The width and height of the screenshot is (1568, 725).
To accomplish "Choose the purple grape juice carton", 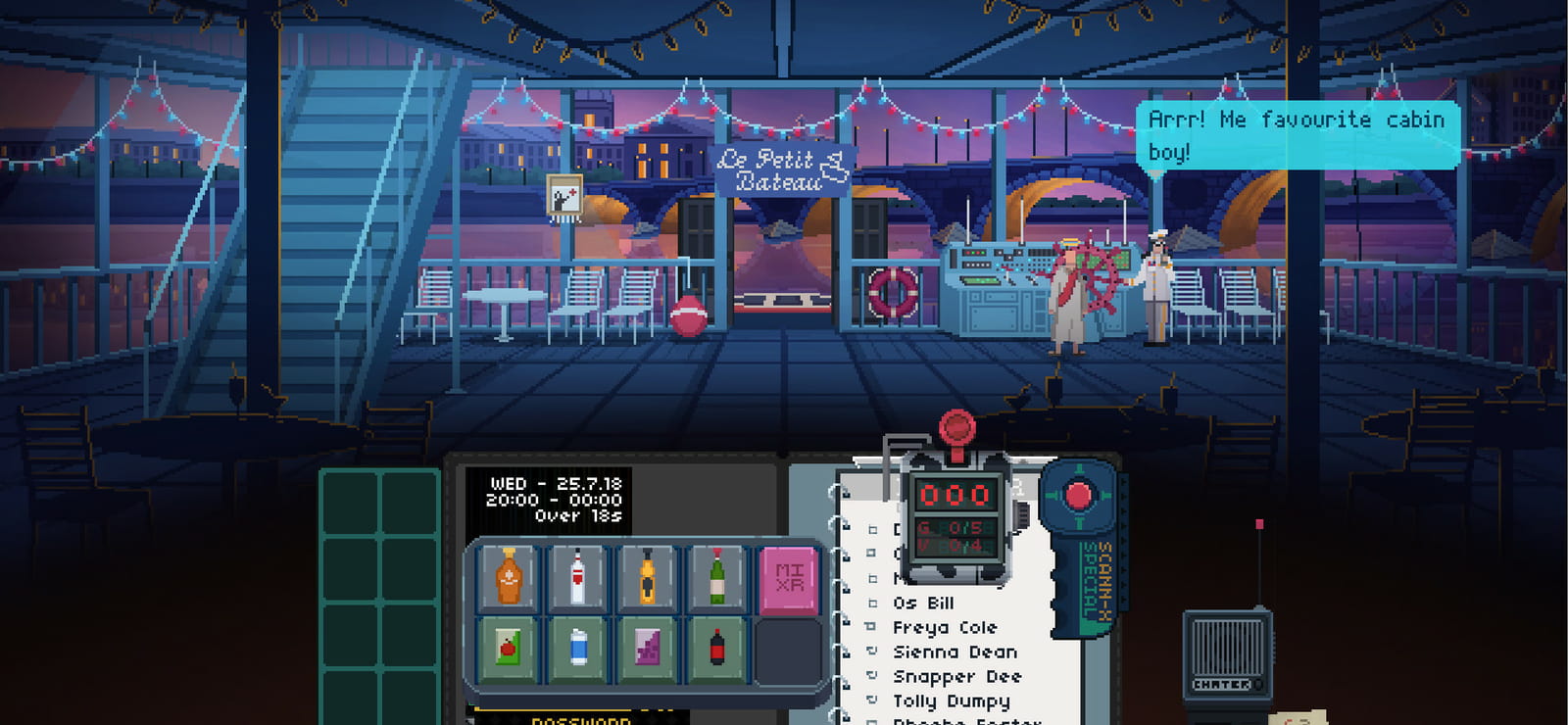I will point(648,648).
